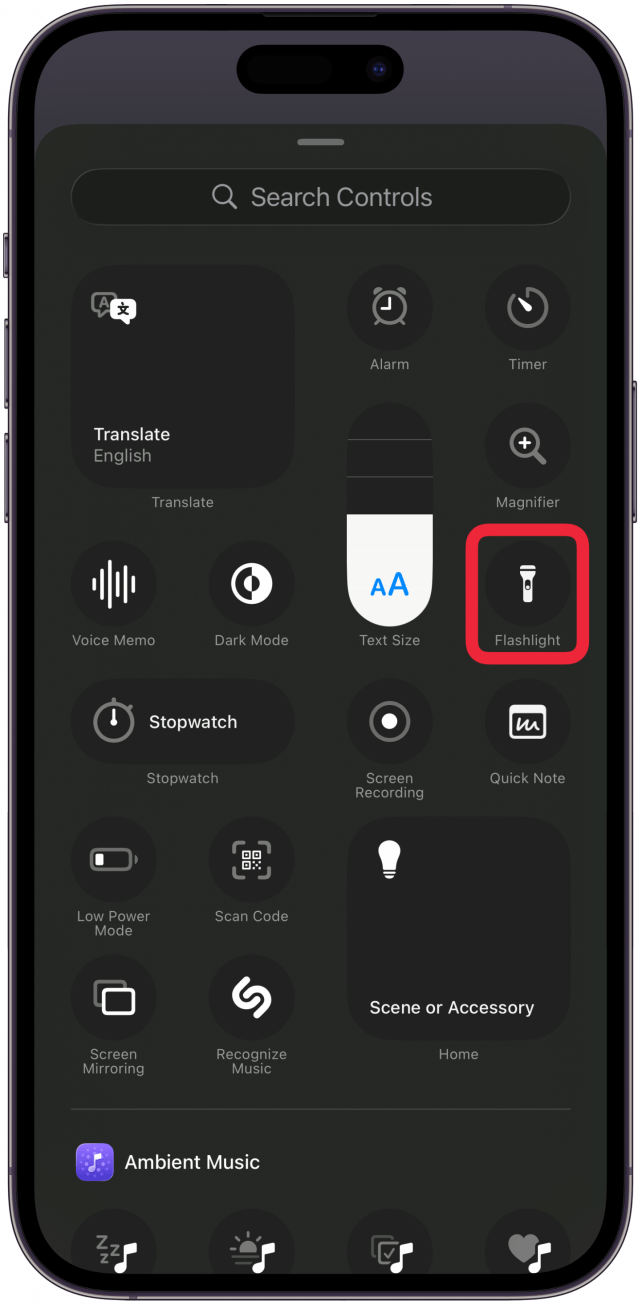
Task: Select the Scan Code control
Action: point(251,860)
